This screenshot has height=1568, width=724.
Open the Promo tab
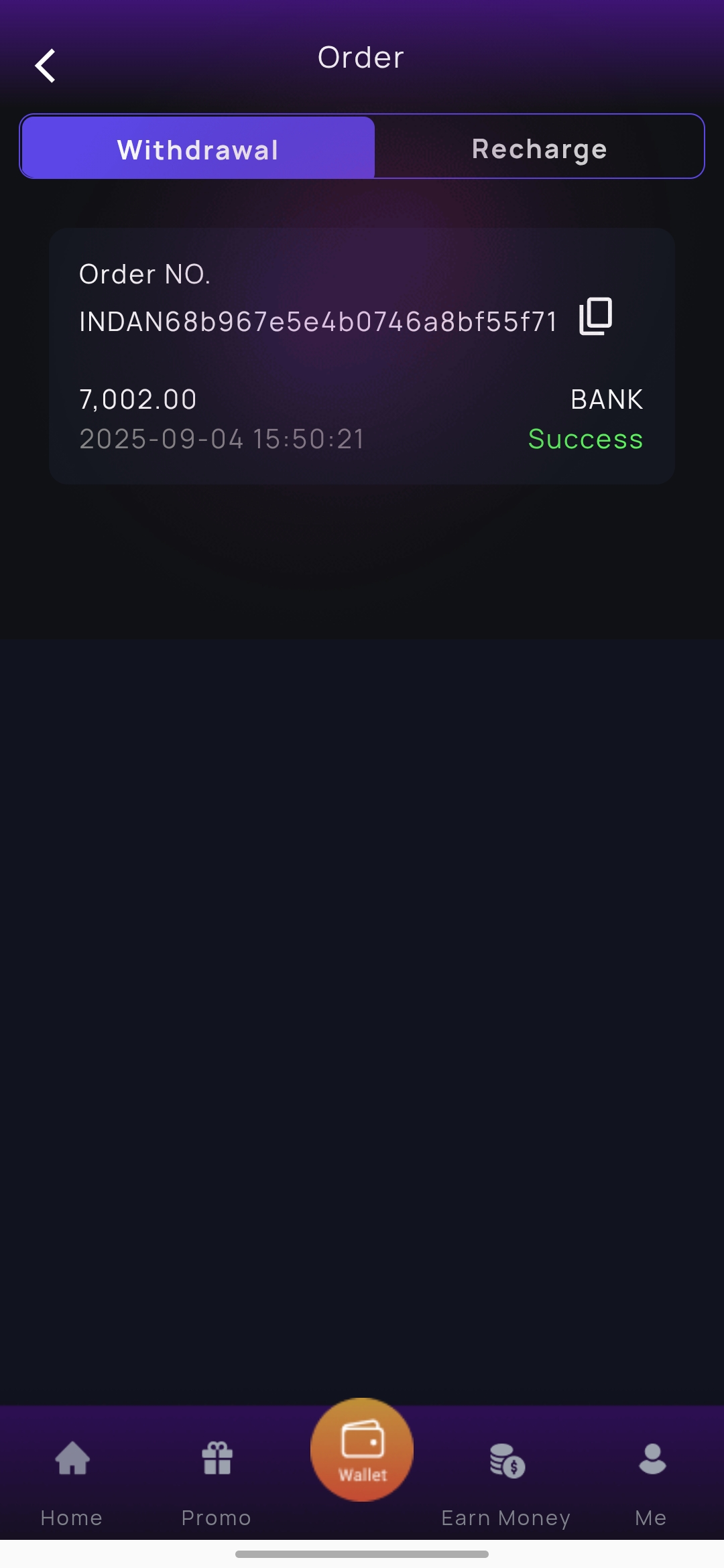(x=217, y=1476)
